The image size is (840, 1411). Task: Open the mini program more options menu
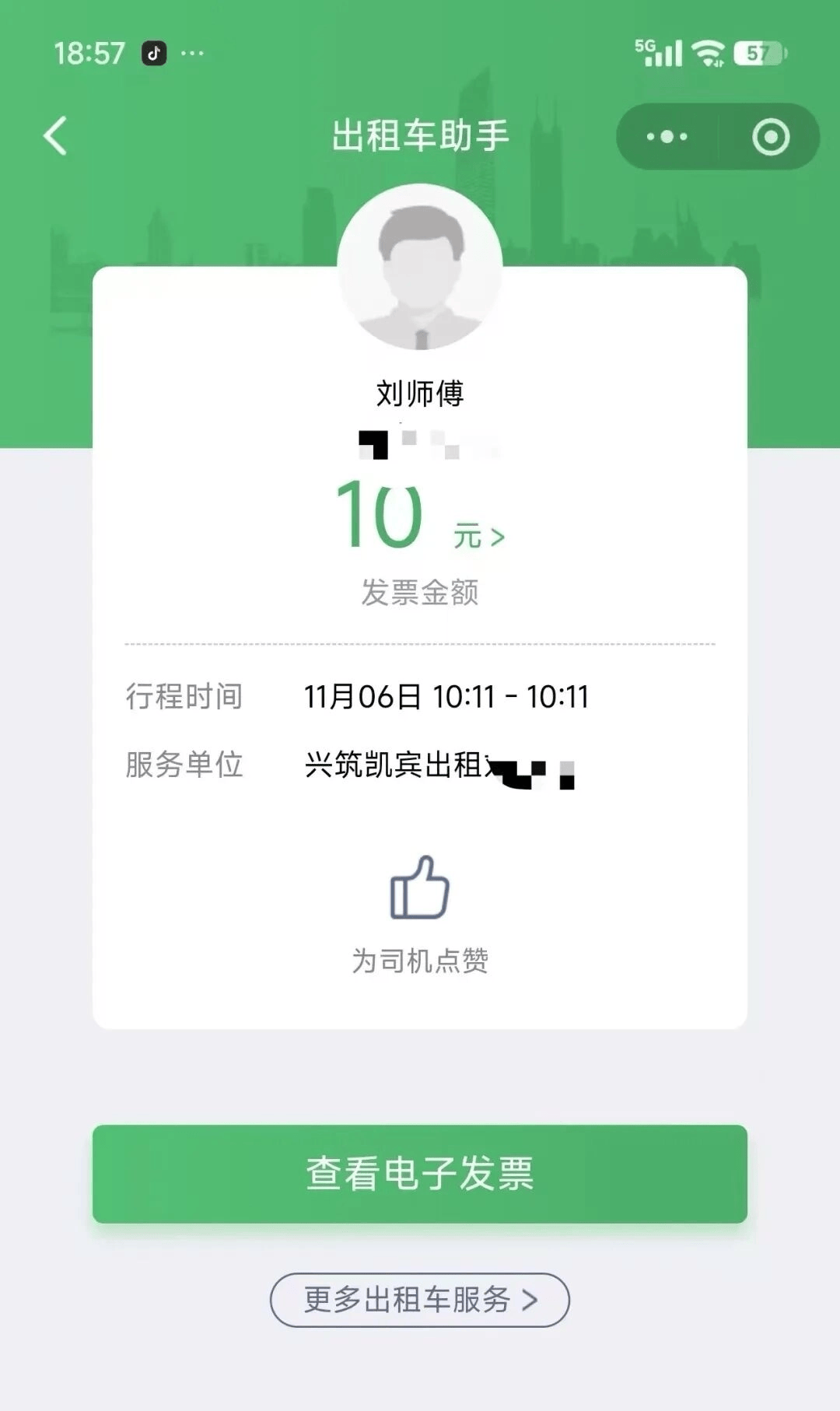pos(667,137)
